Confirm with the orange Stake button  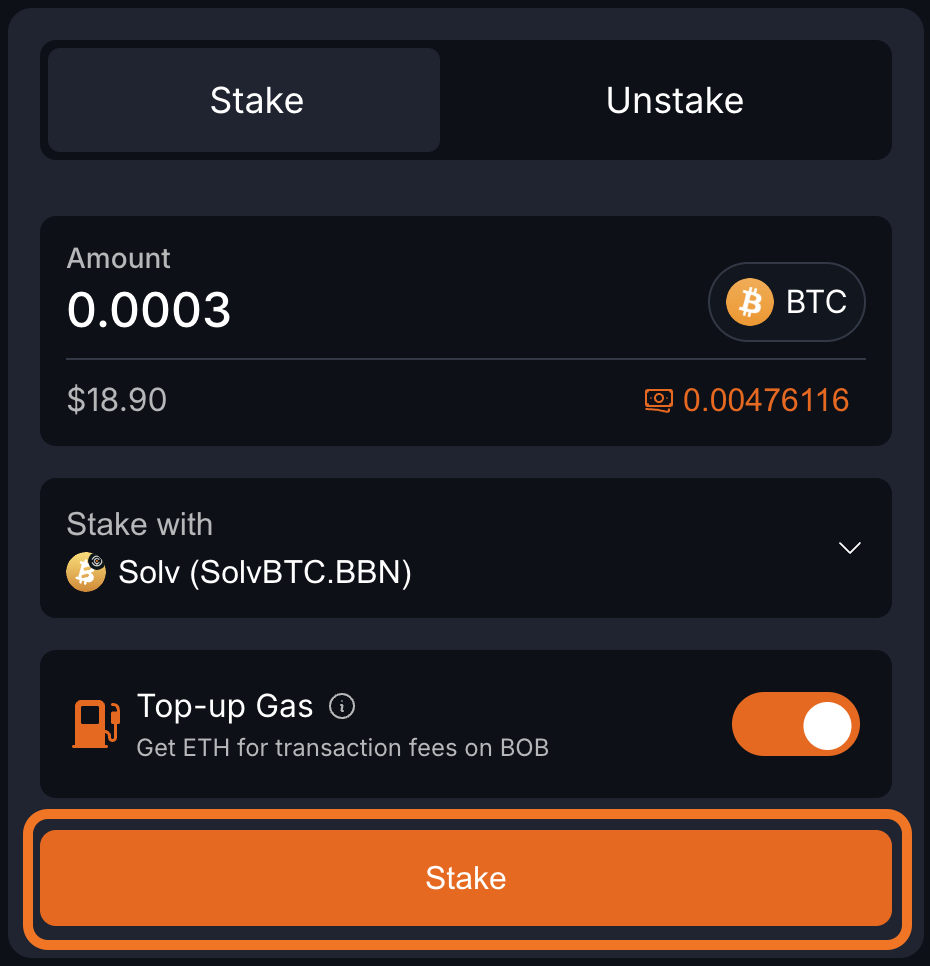click(465, 878)
